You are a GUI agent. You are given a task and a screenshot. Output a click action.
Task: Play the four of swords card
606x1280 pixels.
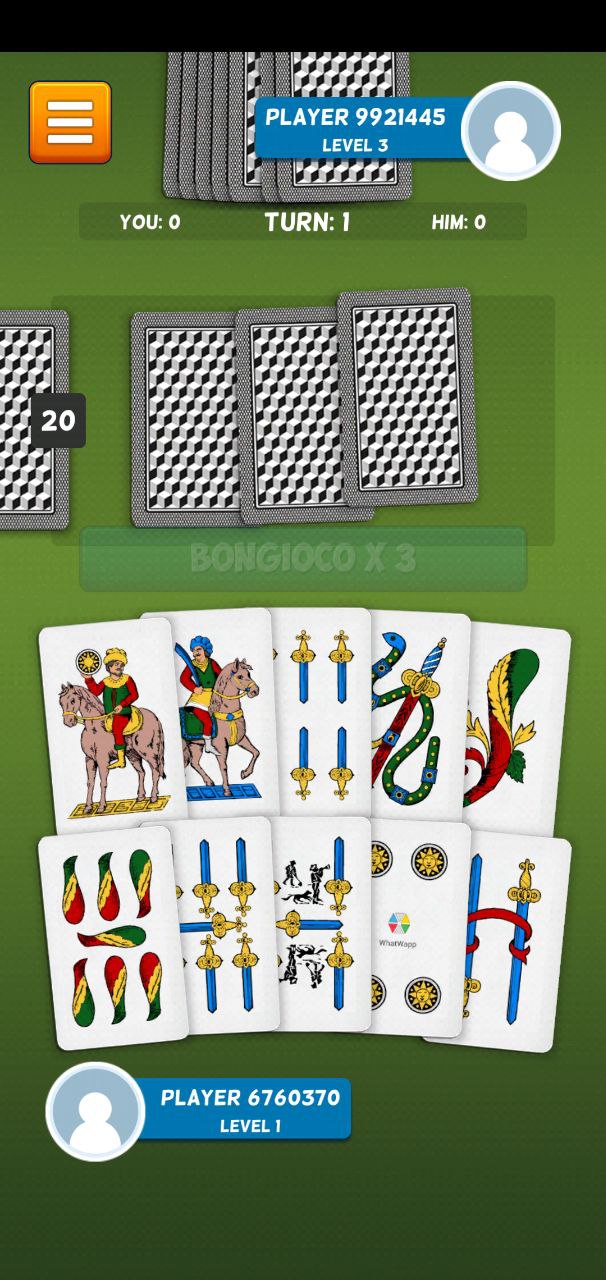click(x=320, y=712)
